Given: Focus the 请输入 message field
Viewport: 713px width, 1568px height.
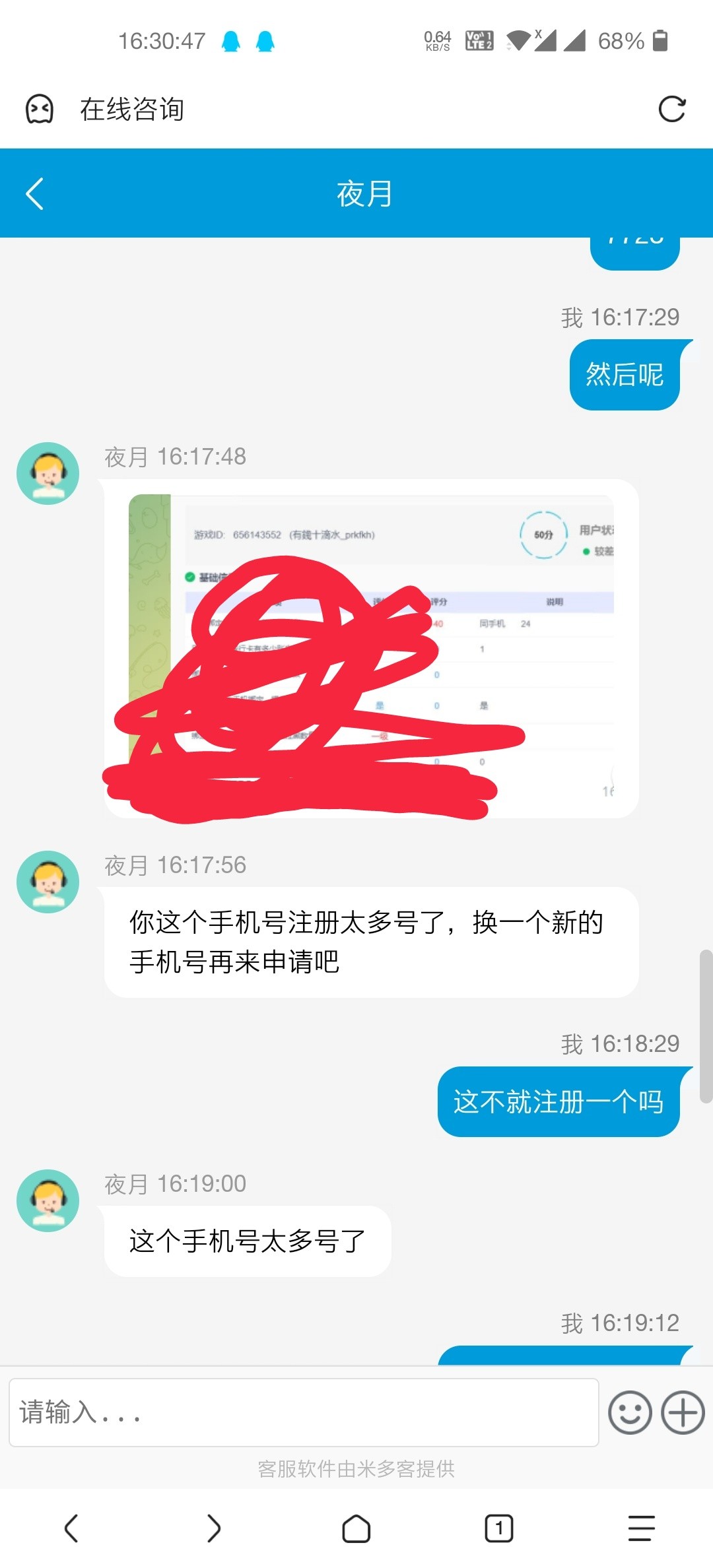Looking at the screenshot, I should (x=304, y=1412).
